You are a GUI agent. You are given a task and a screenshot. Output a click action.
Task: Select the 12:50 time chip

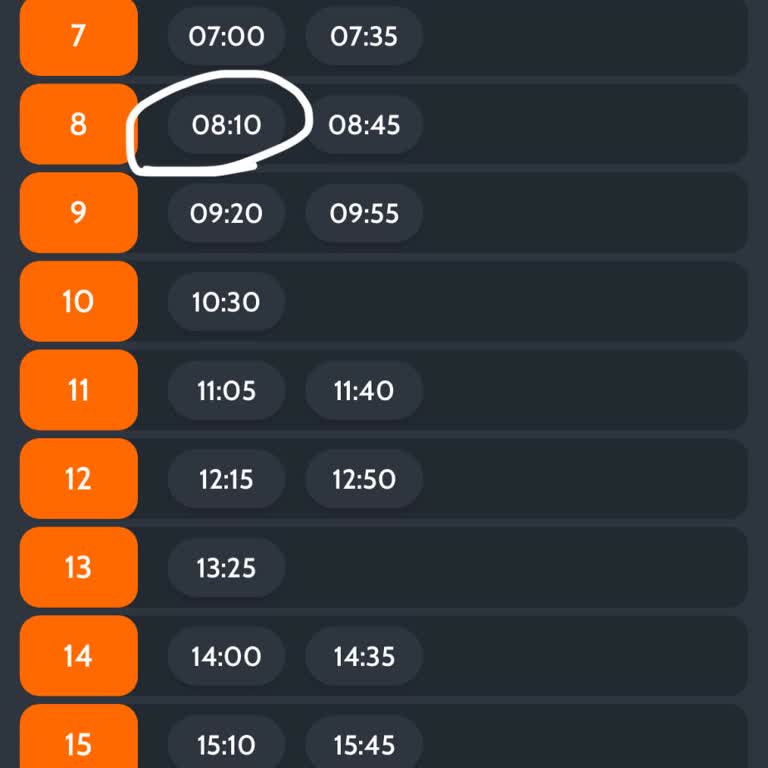[364, 479]
